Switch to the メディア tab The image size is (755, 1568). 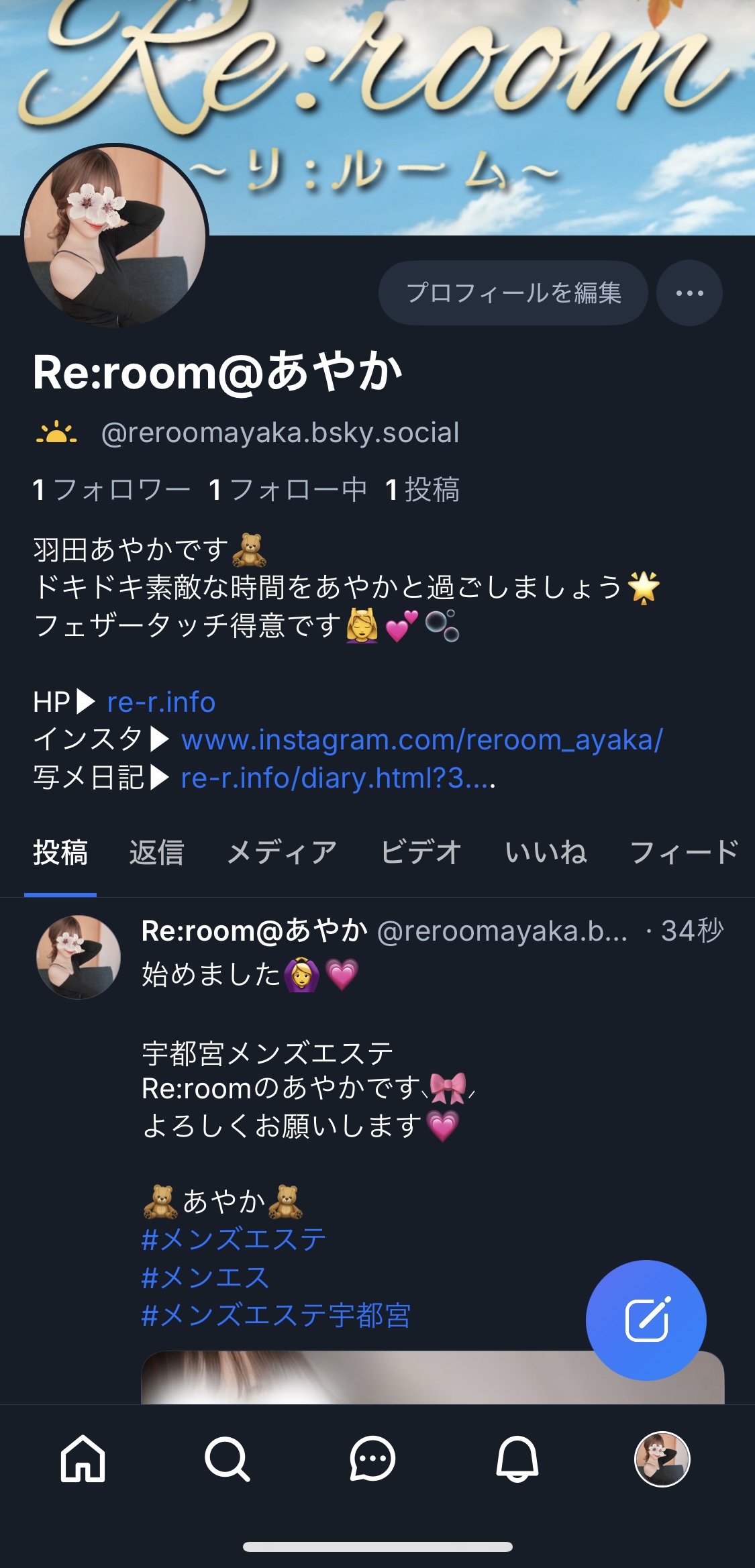pyautogui.click(x=281, y=853)
